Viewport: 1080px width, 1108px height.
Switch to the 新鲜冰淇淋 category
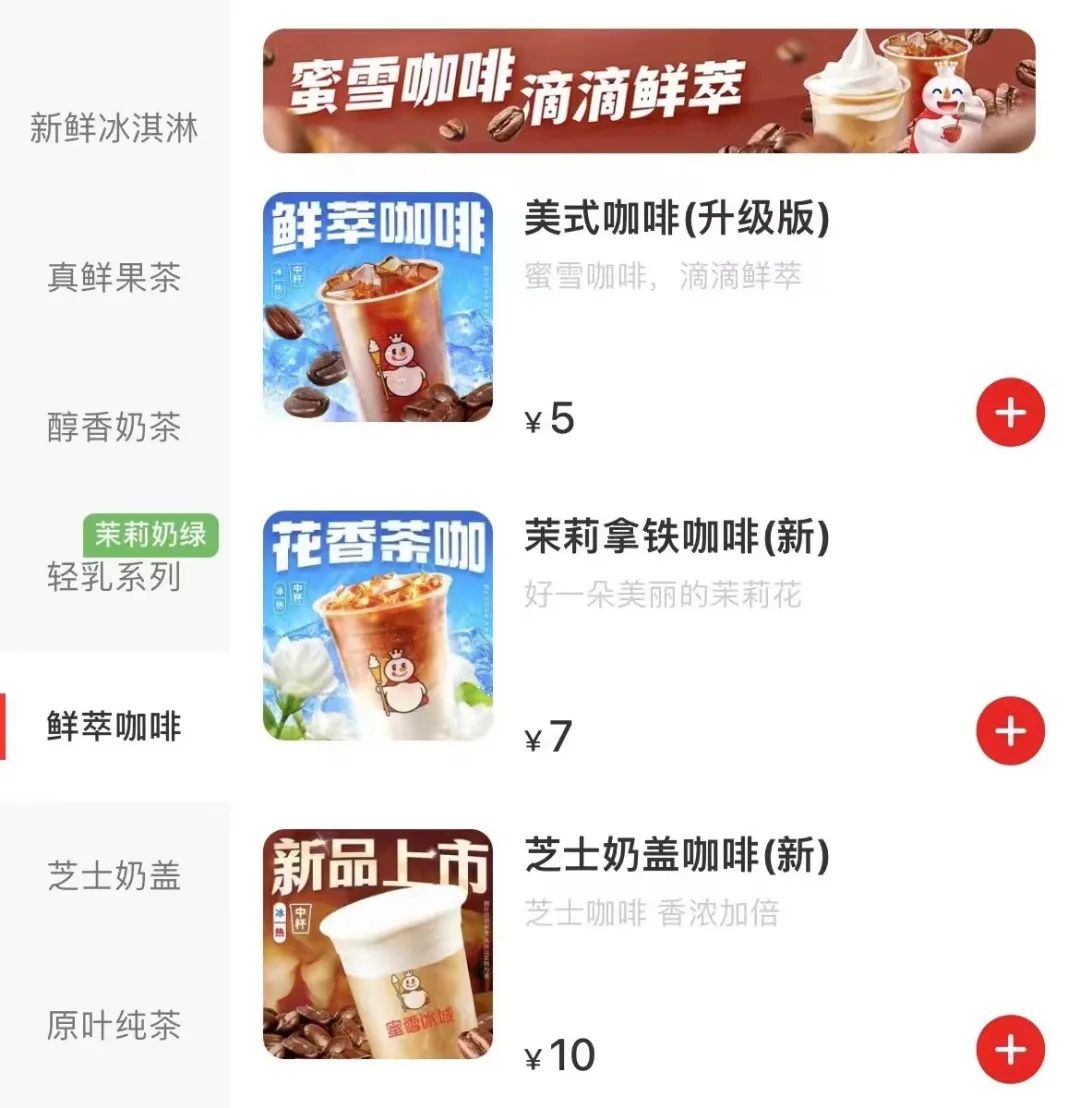coord(114,128)
